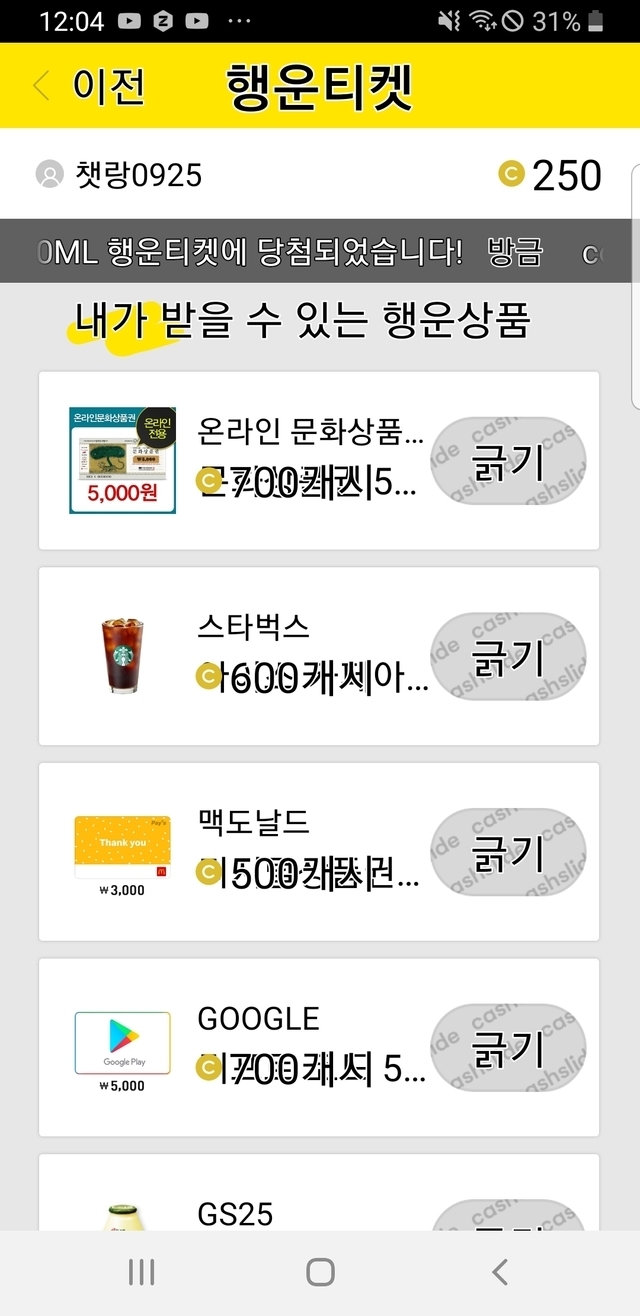Open the 온라인 문화상품권 5,000원 product image

[x=123, y=460]
